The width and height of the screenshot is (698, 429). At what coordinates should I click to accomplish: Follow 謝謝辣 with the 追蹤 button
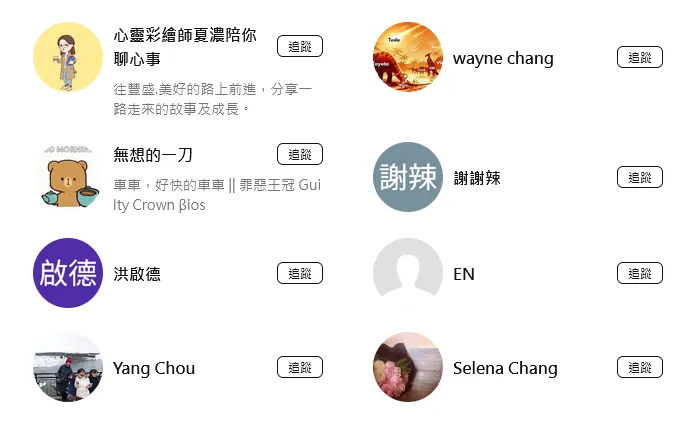tap(639, 178)
